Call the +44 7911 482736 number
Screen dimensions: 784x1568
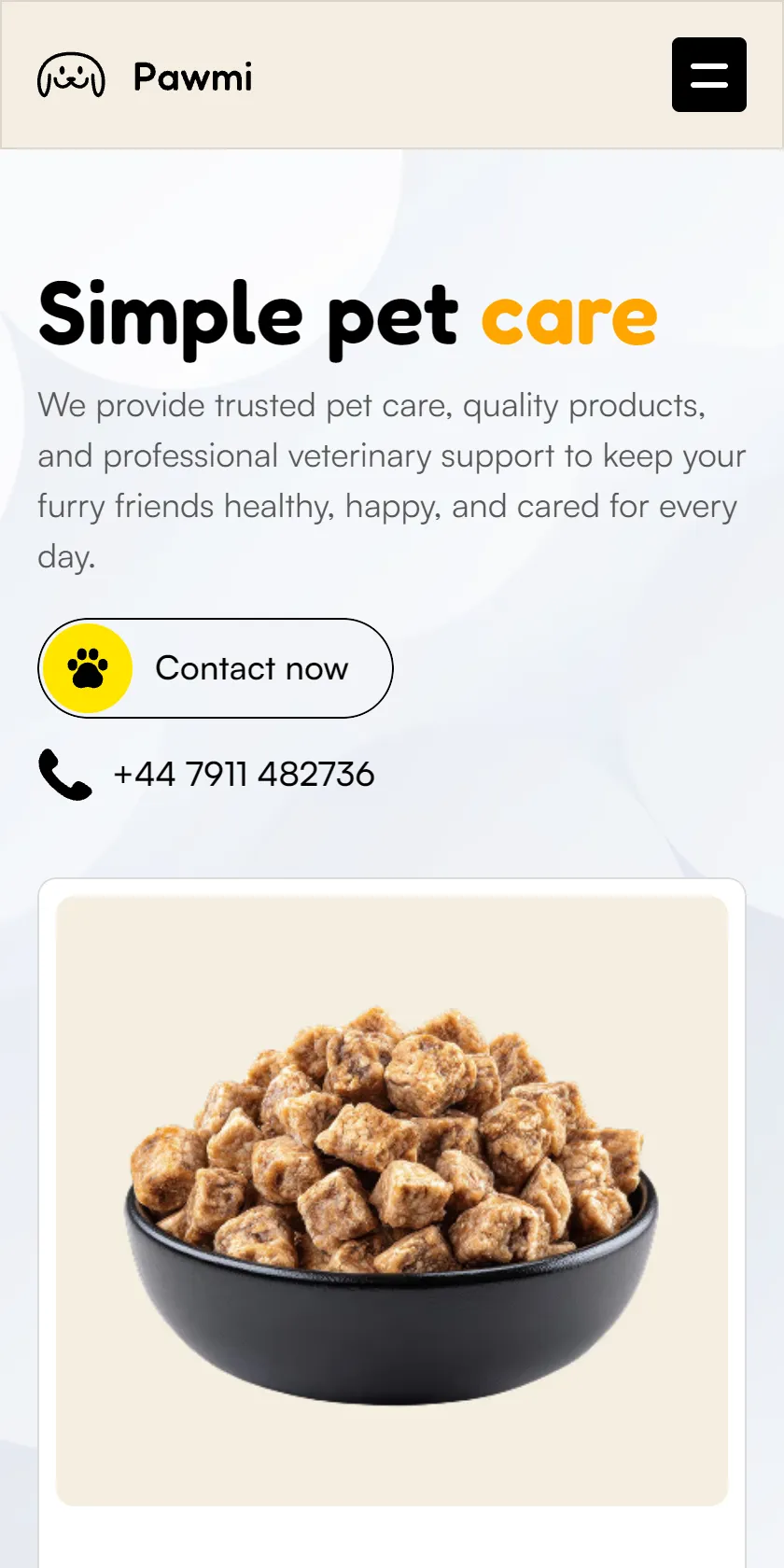coord(206,774)
